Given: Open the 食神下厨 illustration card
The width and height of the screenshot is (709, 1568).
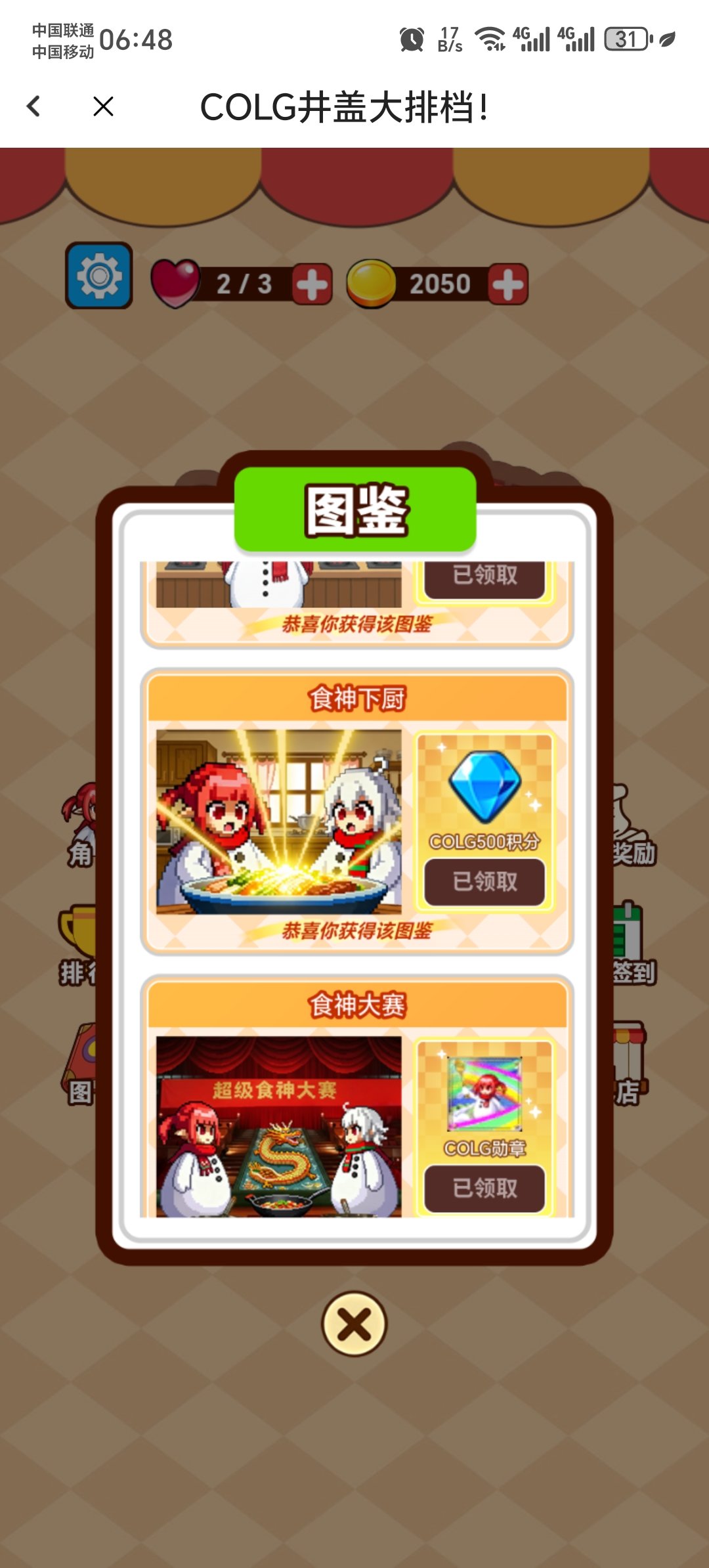Looking at the screenshot, I should 279,822.
